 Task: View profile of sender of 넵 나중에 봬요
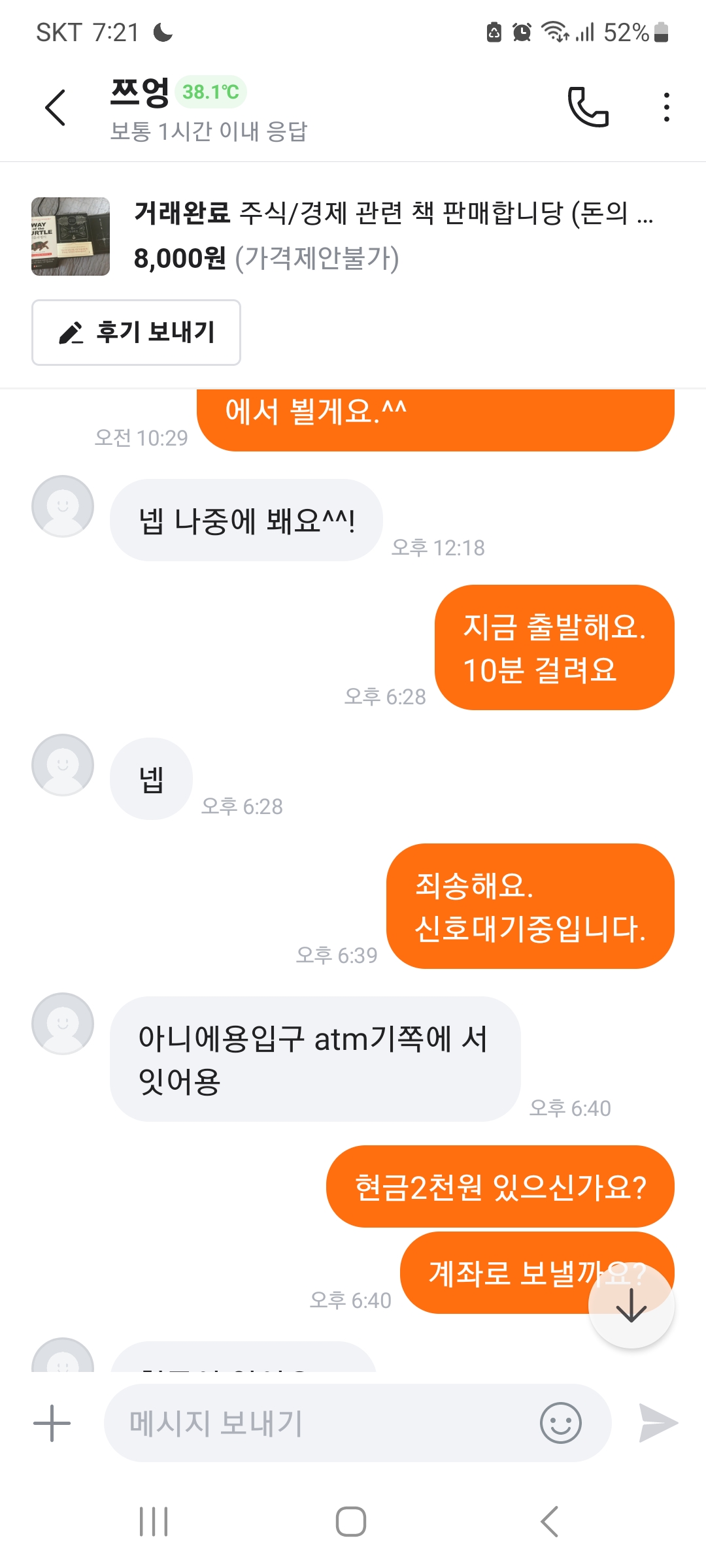(x=63, y=506)
